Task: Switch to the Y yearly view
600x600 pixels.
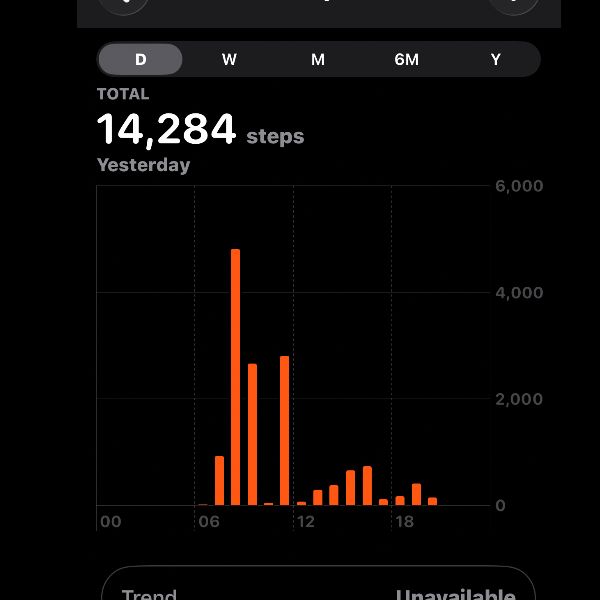Action: coord(495,59)
